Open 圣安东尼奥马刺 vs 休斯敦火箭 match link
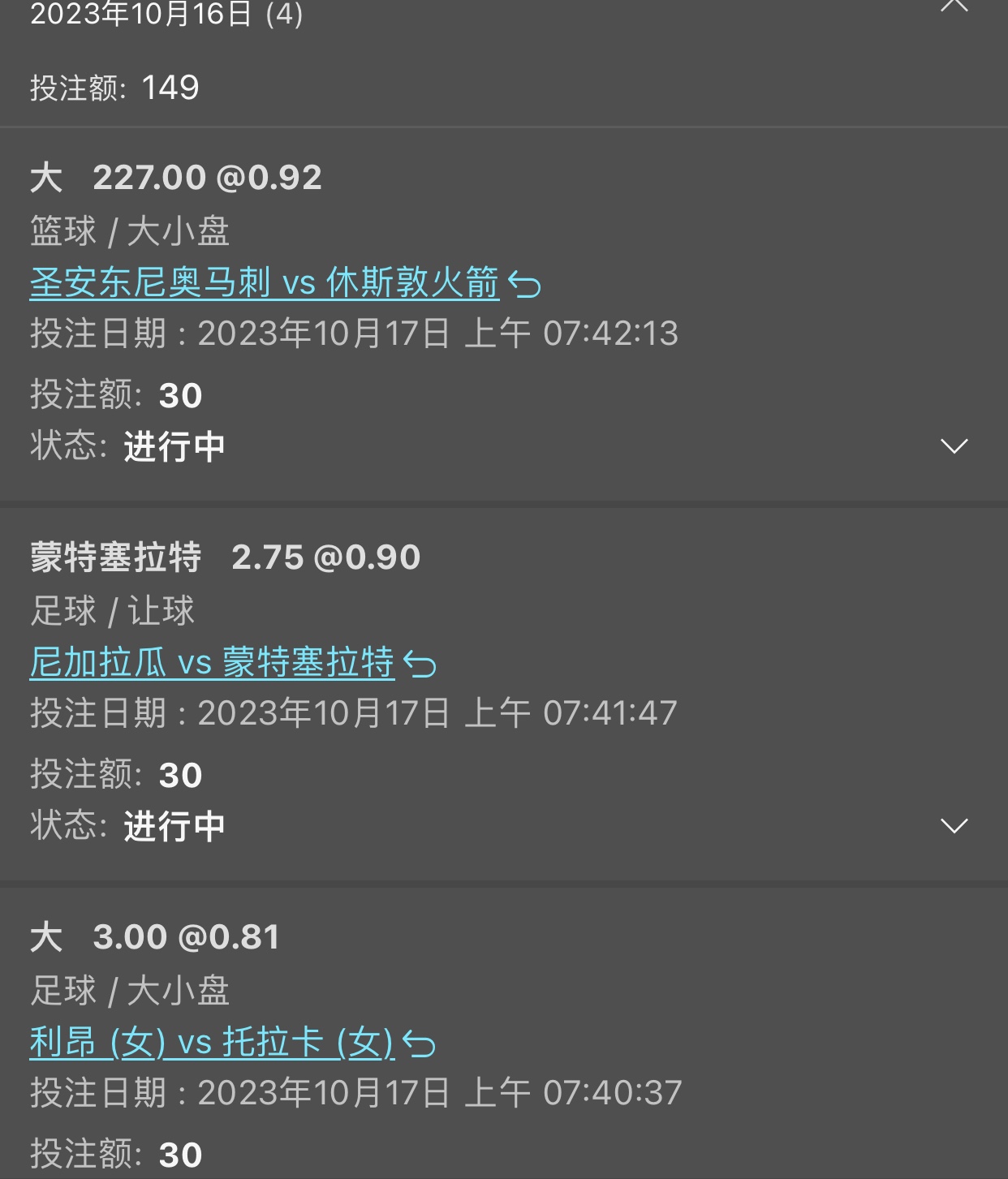Screen dimensions: 1008x1179 point(265,283)
